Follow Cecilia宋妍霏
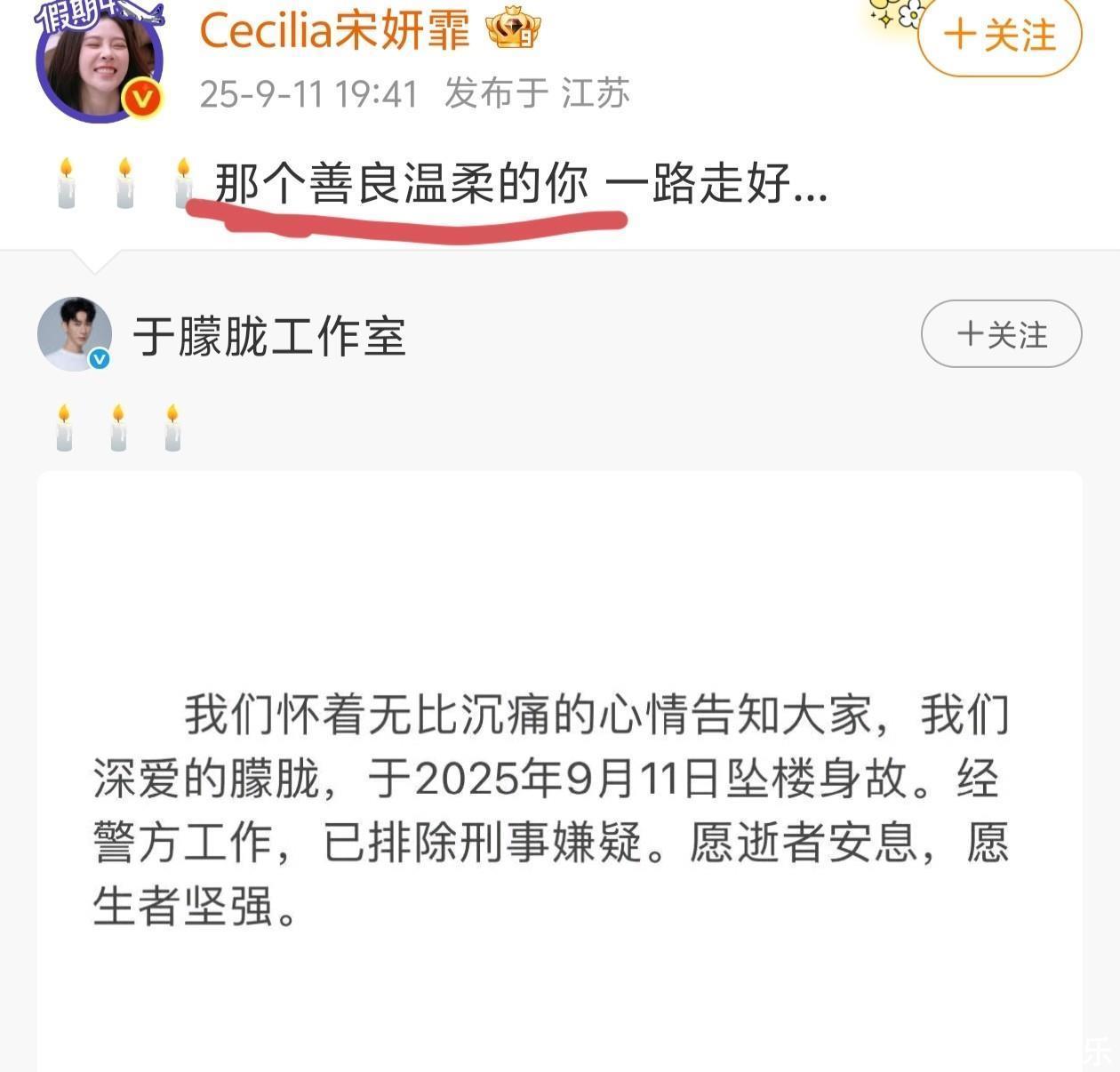 (x=999, y=36)
